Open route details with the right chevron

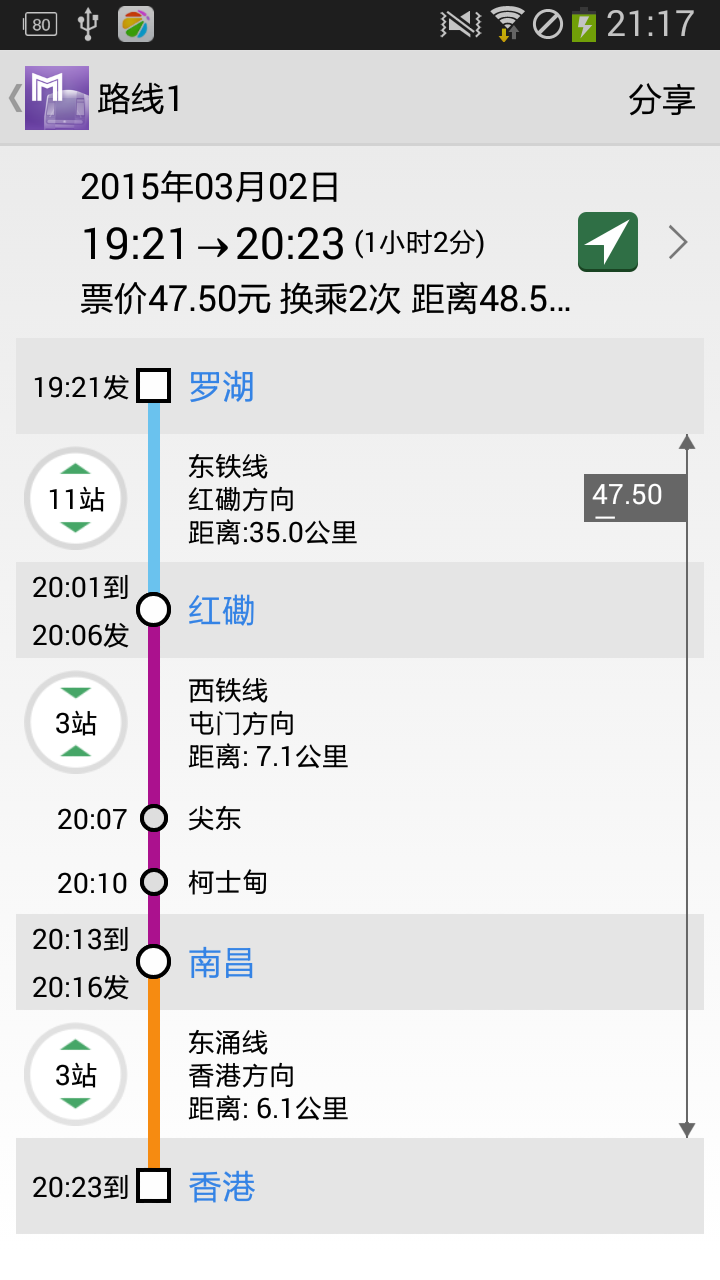click(678, 242)
